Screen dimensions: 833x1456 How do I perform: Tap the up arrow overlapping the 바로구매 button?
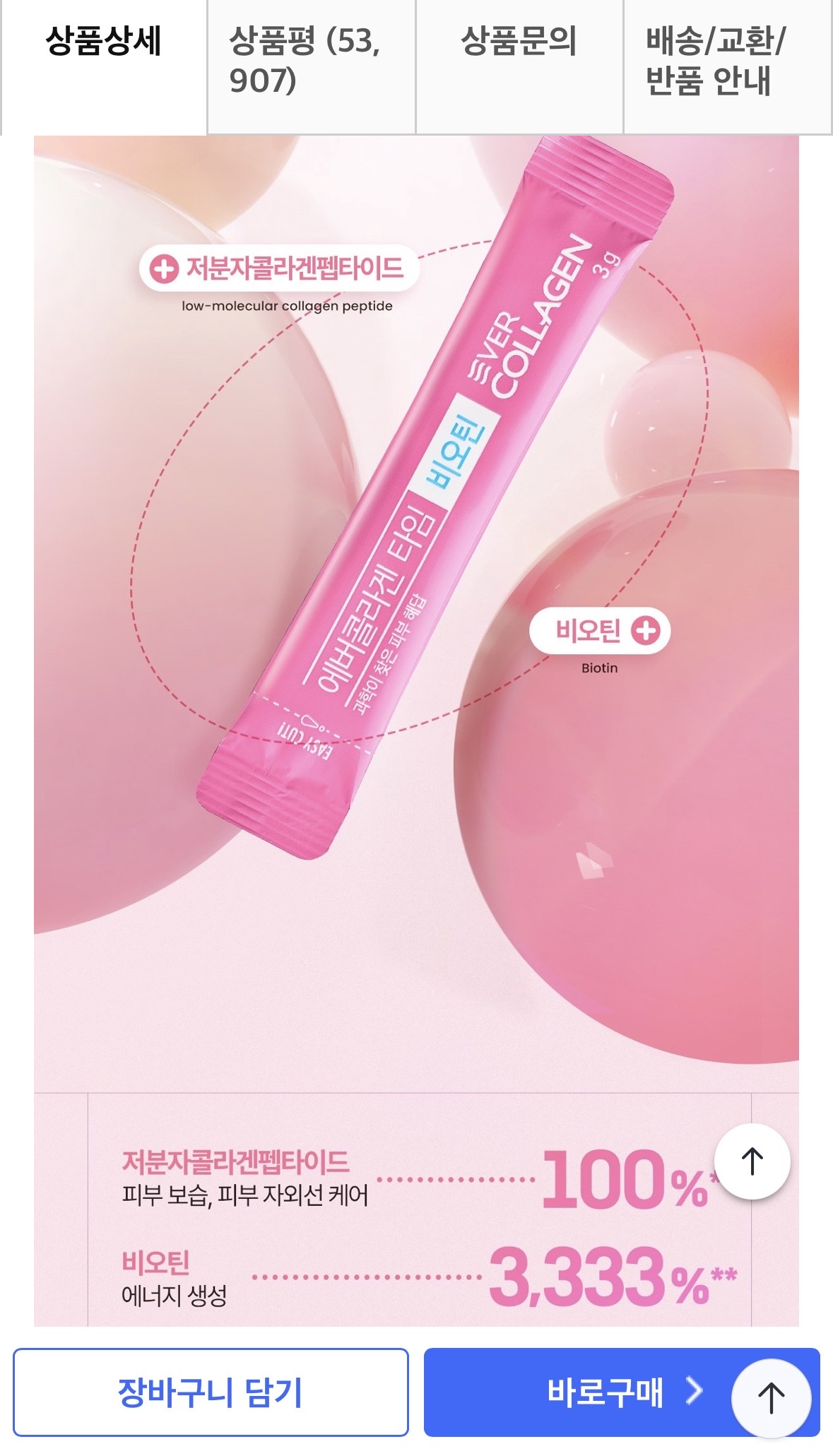pyautogui.click(x=771, y=1397)
